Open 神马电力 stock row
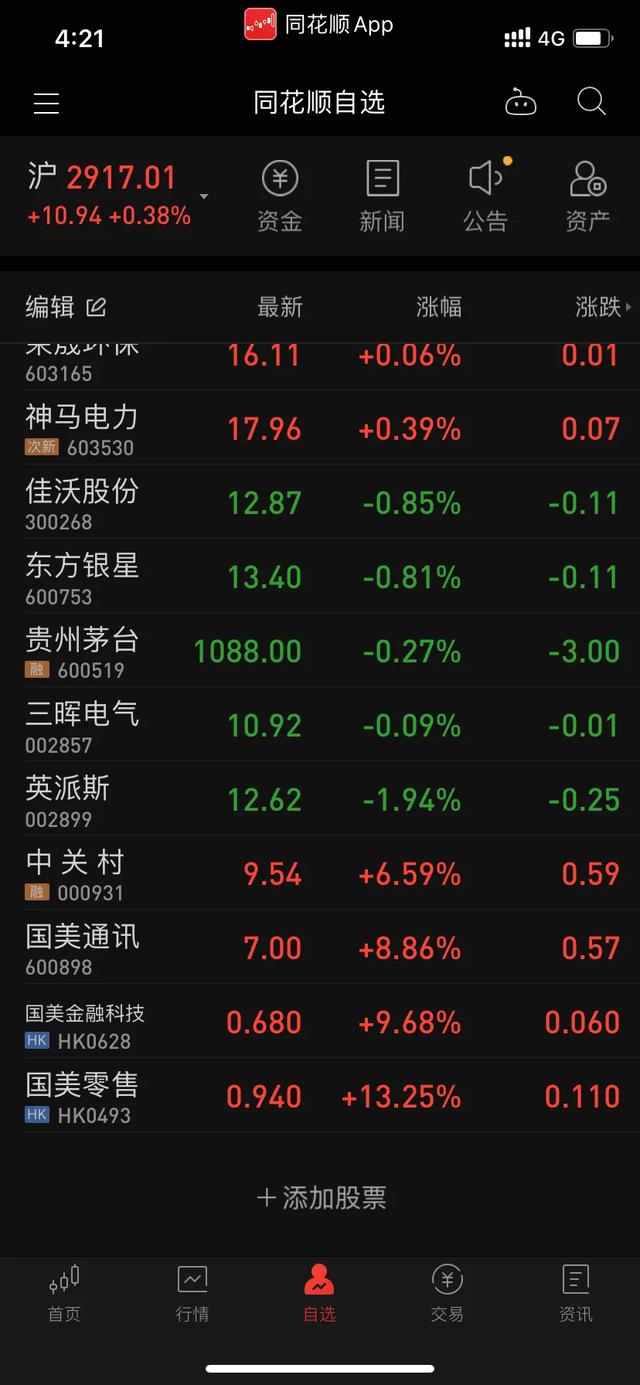The image size is (640, 1385). pyautogui.click(x=320, y=428)
